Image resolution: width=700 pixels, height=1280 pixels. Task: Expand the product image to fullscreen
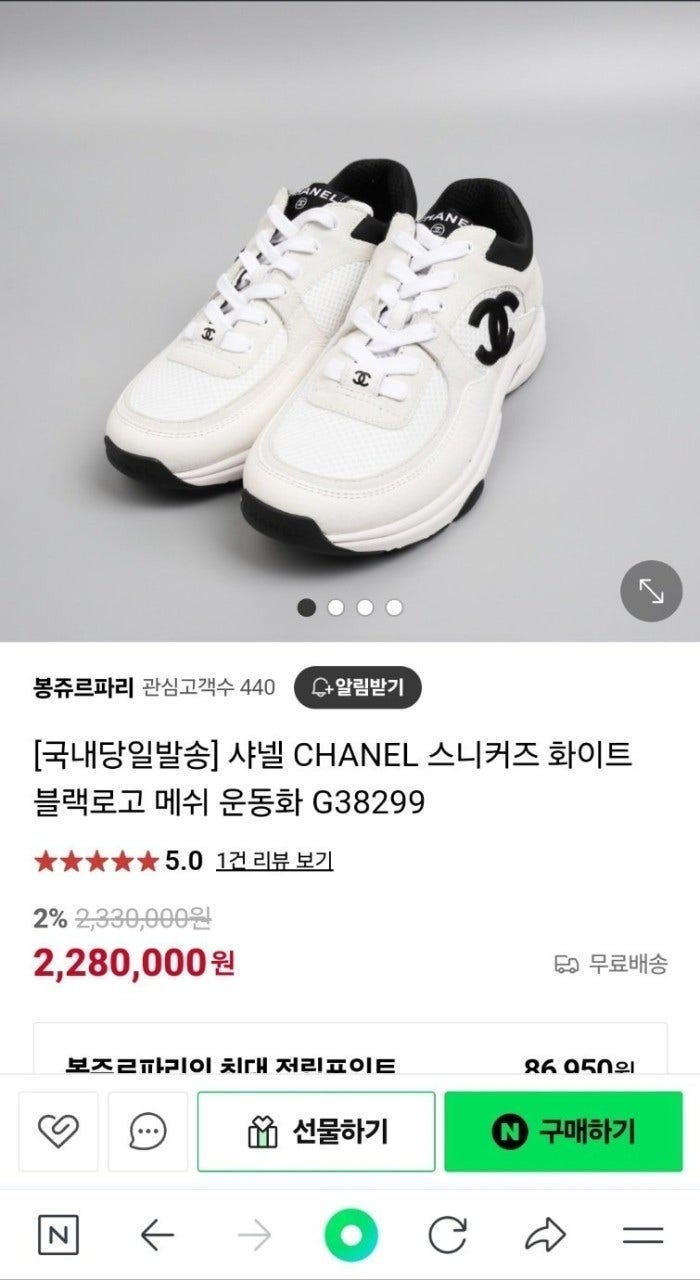pyautogui.click(x=651, y=592)
